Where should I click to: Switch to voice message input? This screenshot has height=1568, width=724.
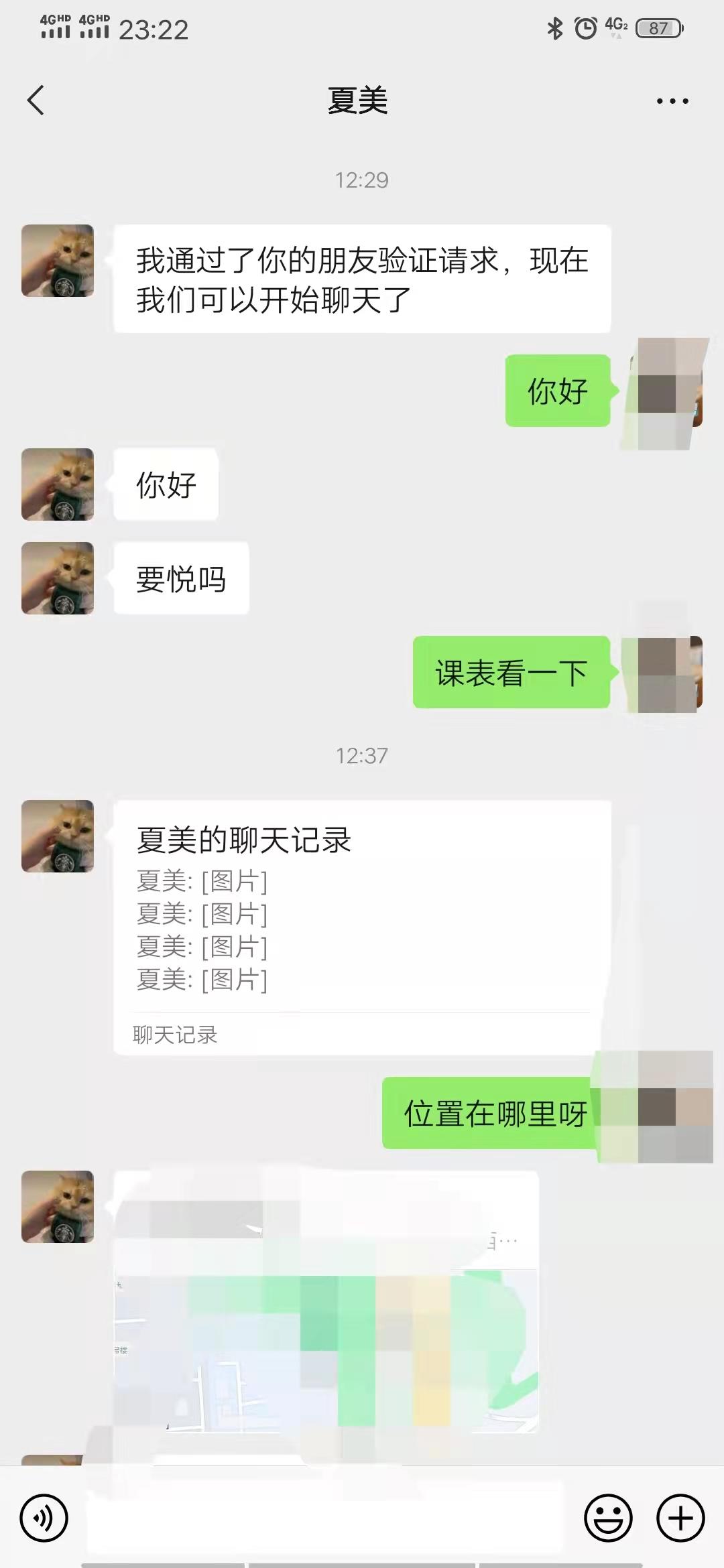(44, 1518)
